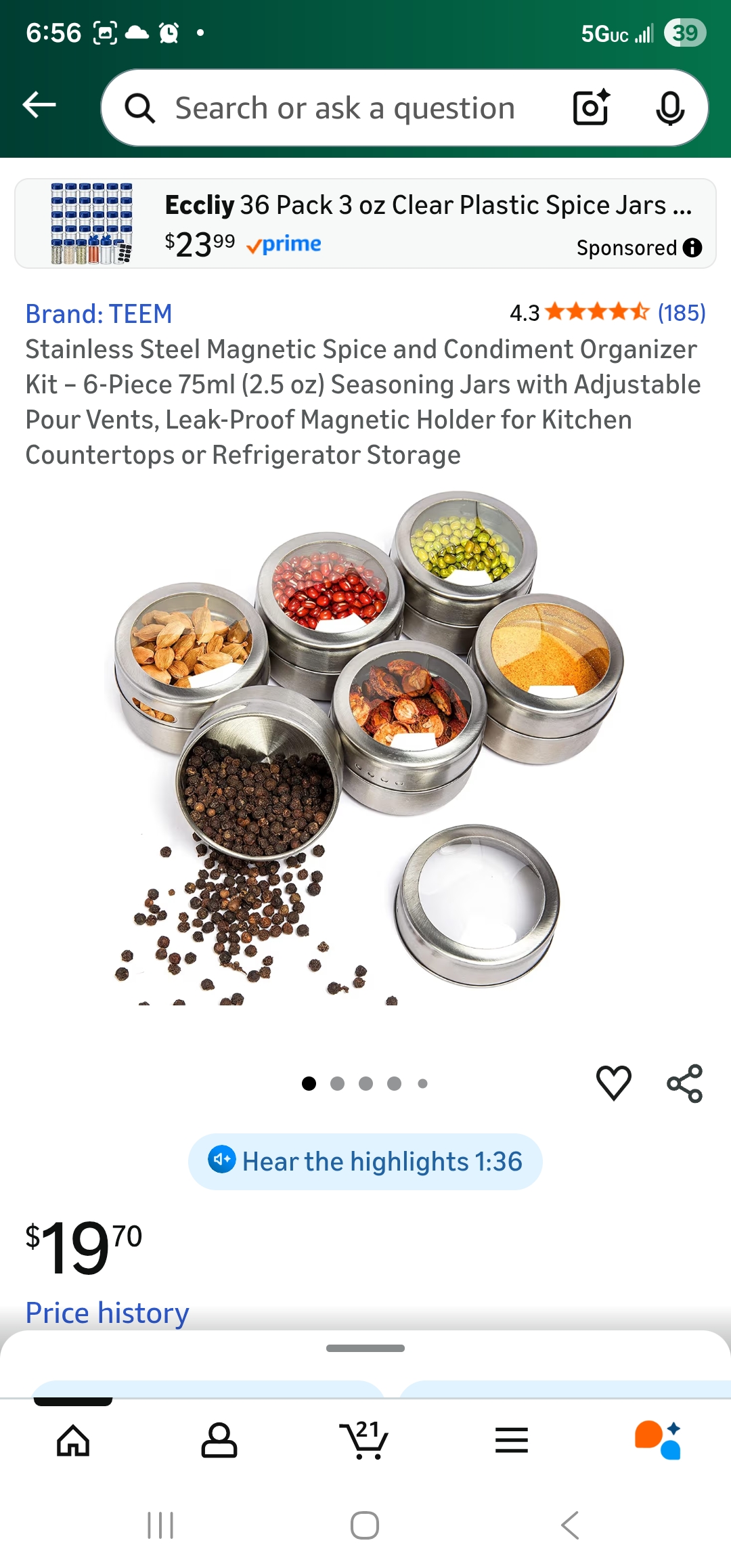Tap the search or ask a question field
The width and height of the screenshot is (731, 1568).
point(345,108)
